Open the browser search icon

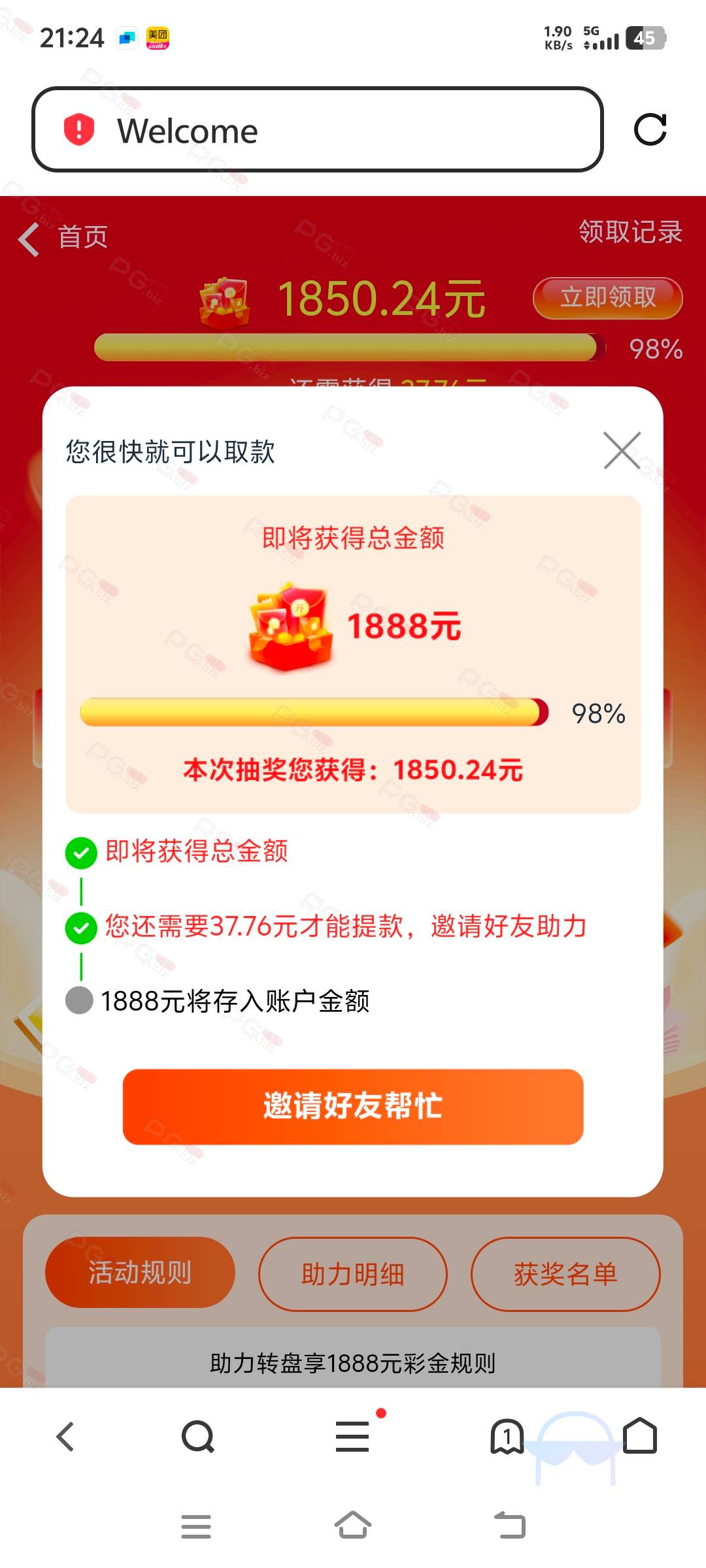click(198, 1437)
